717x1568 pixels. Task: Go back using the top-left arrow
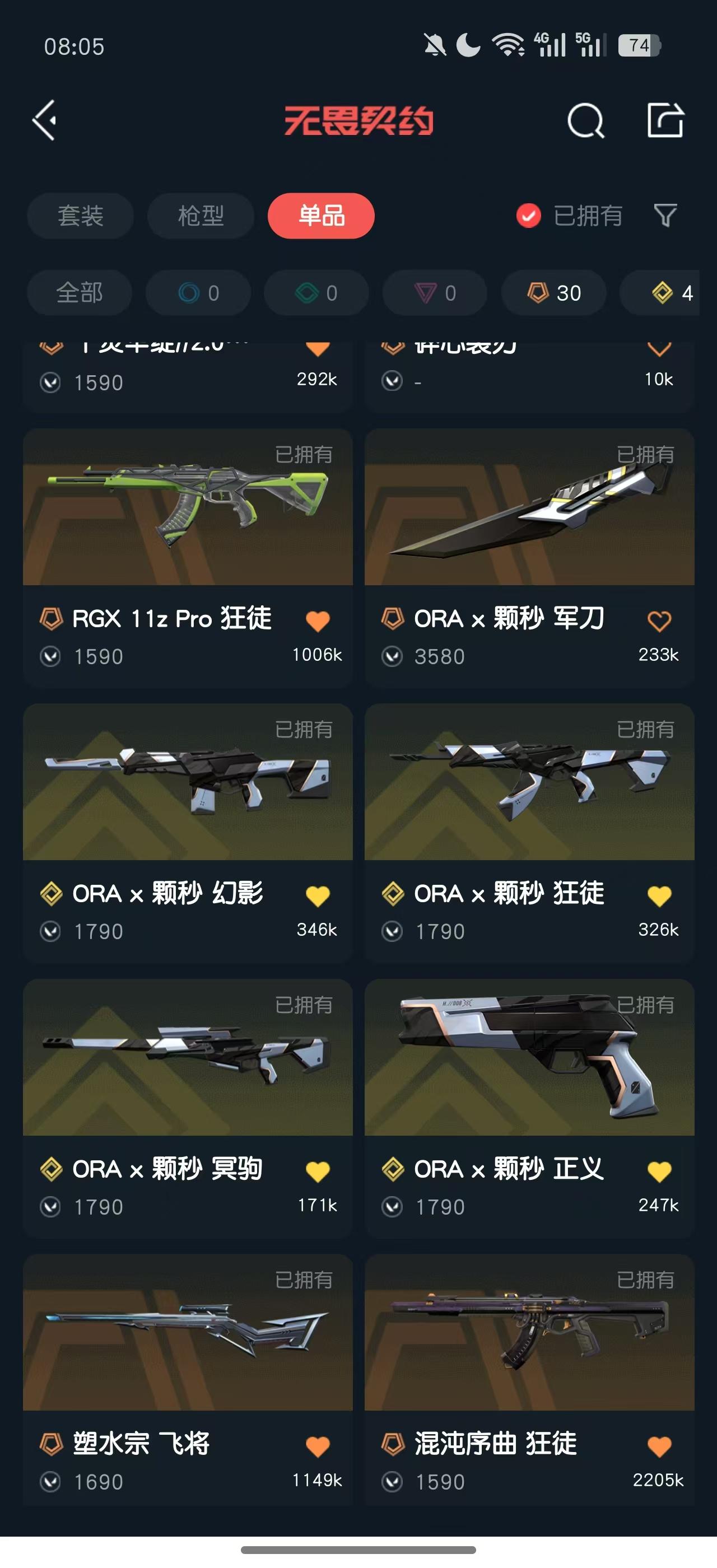[45, 120]
